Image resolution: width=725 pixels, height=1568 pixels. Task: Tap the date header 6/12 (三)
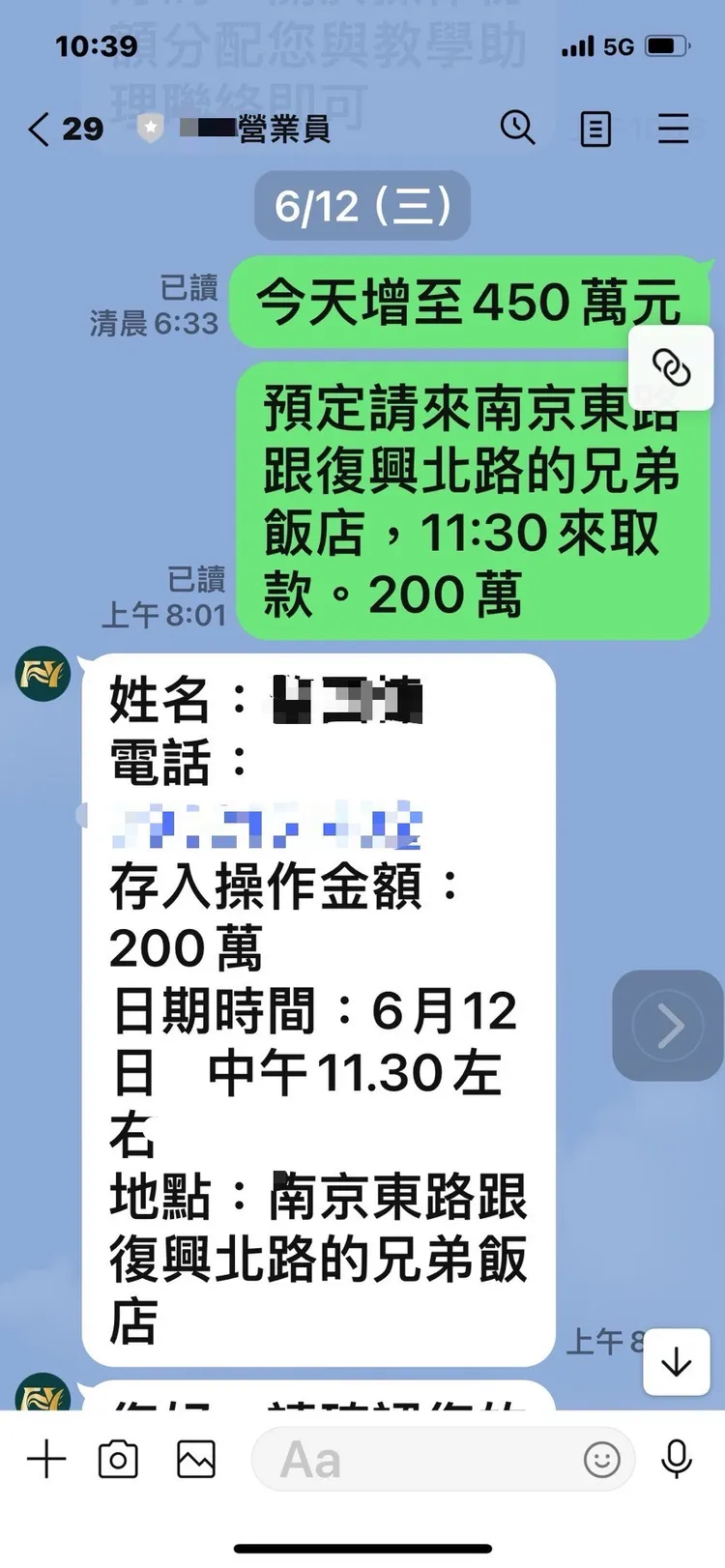362,205
